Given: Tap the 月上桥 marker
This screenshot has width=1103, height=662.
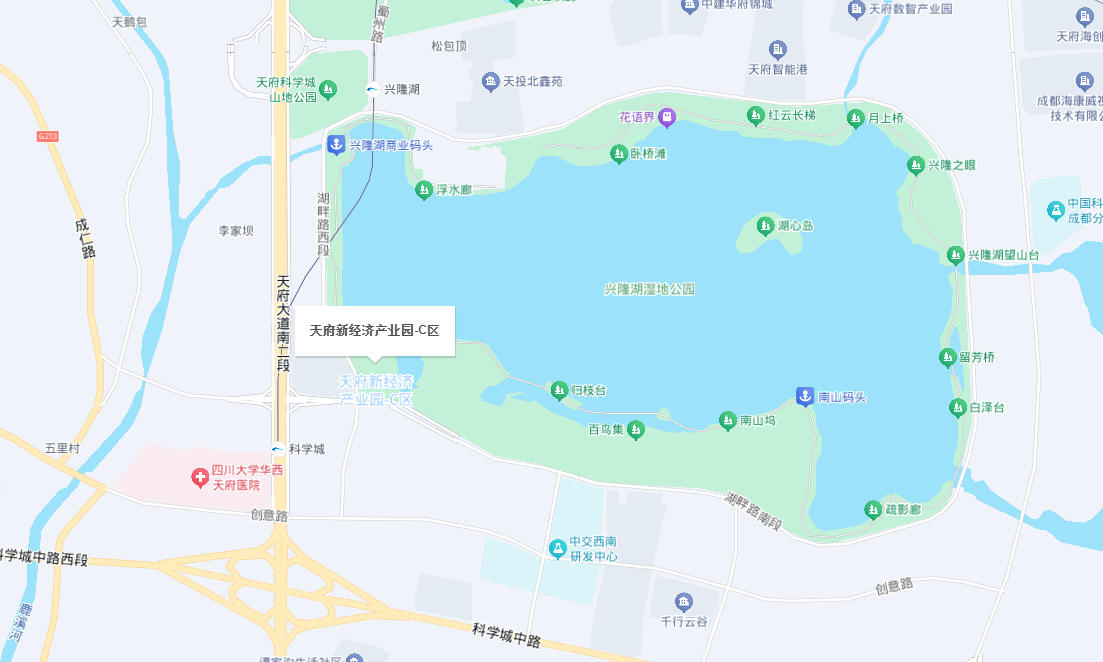Looking at the screenshot, I should click(856, 118).
